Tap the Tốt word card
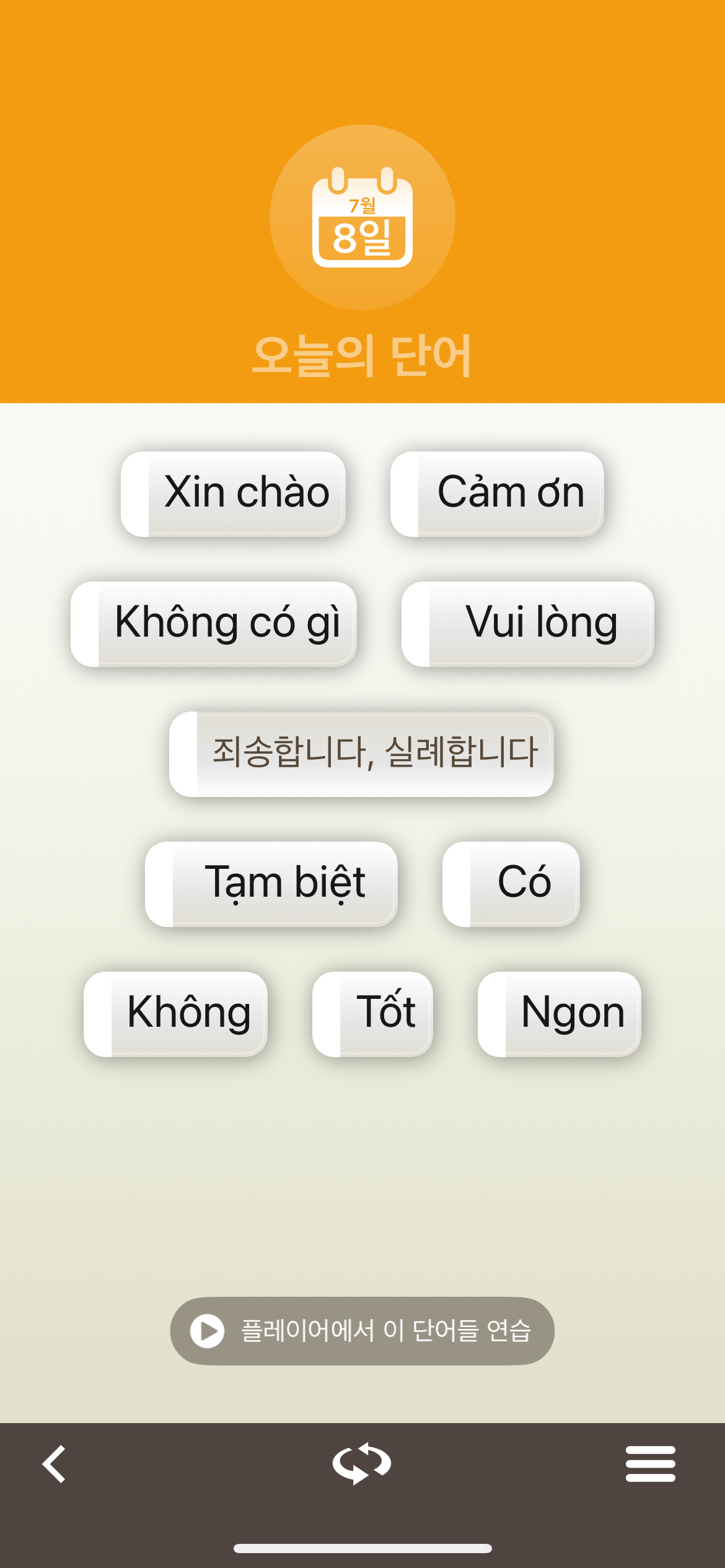The height and width of the screenshot is (1568, 725). [372, 1014]
